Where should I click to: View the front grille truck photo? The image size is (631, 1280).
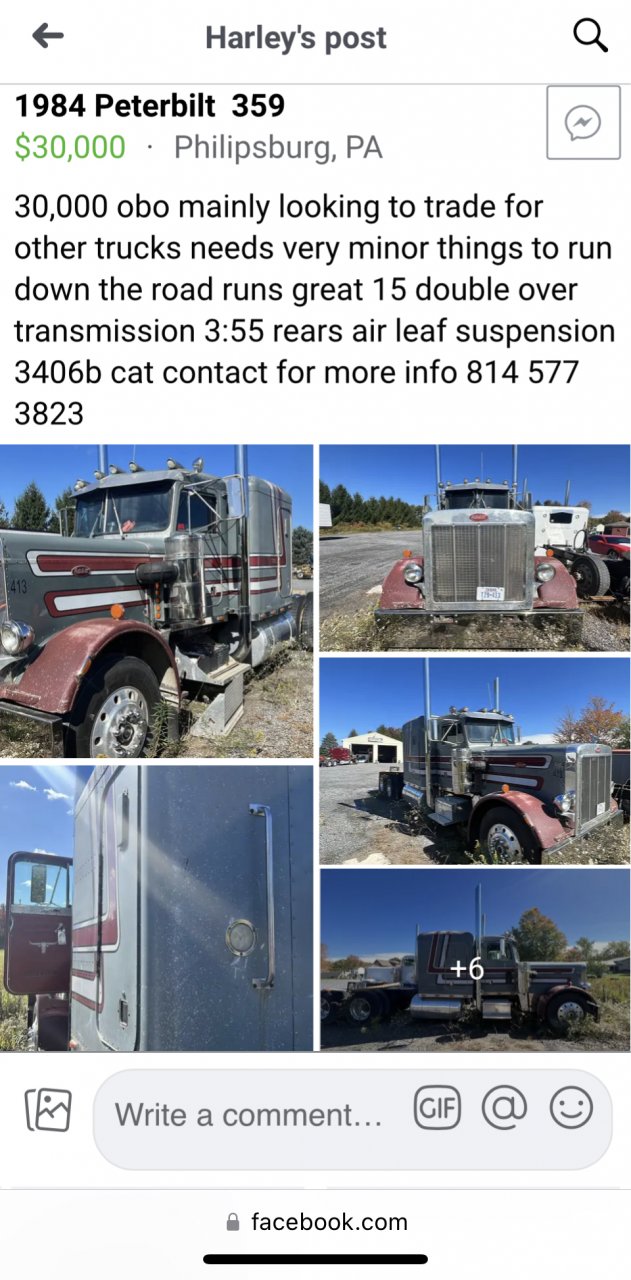(x=474, y=547)
